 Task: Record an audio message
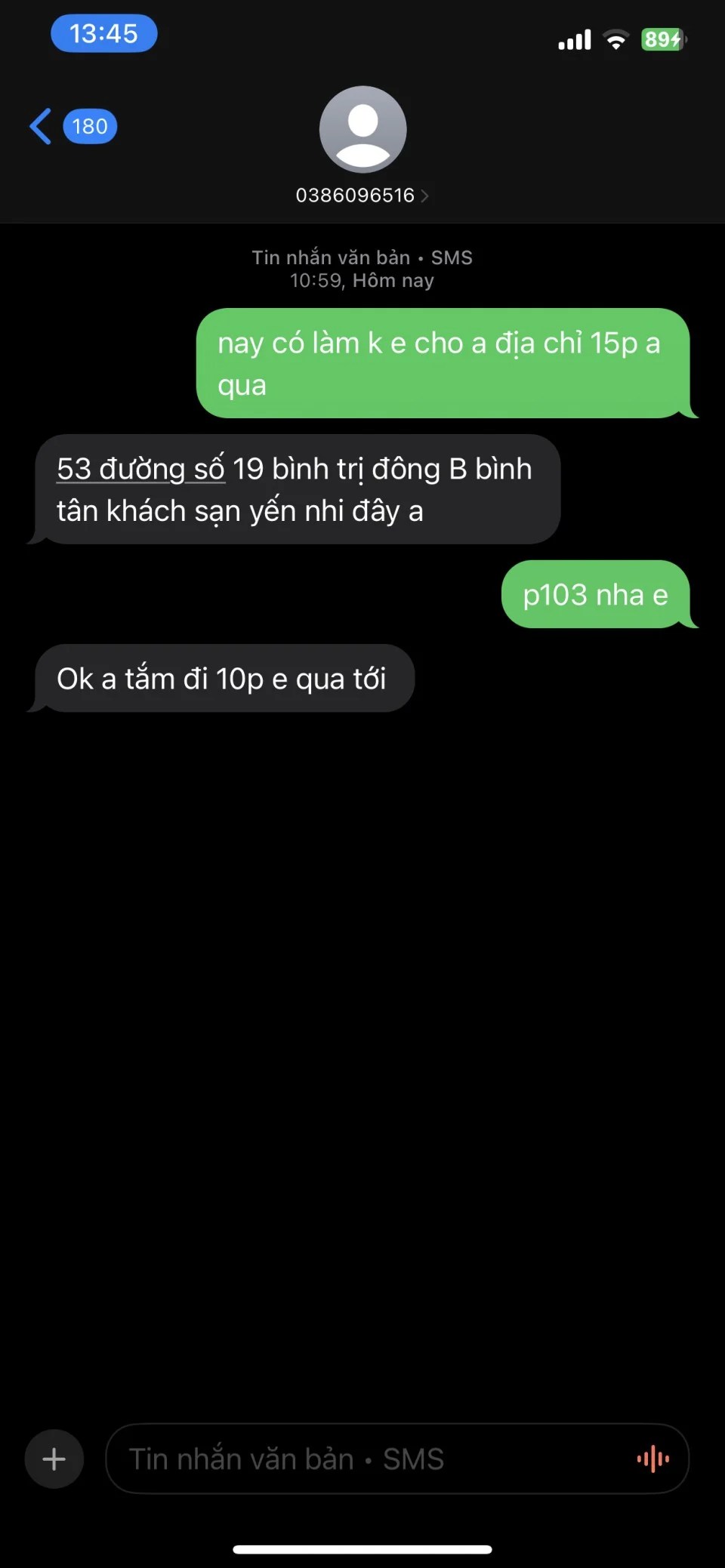click(x=653, y=1459)
